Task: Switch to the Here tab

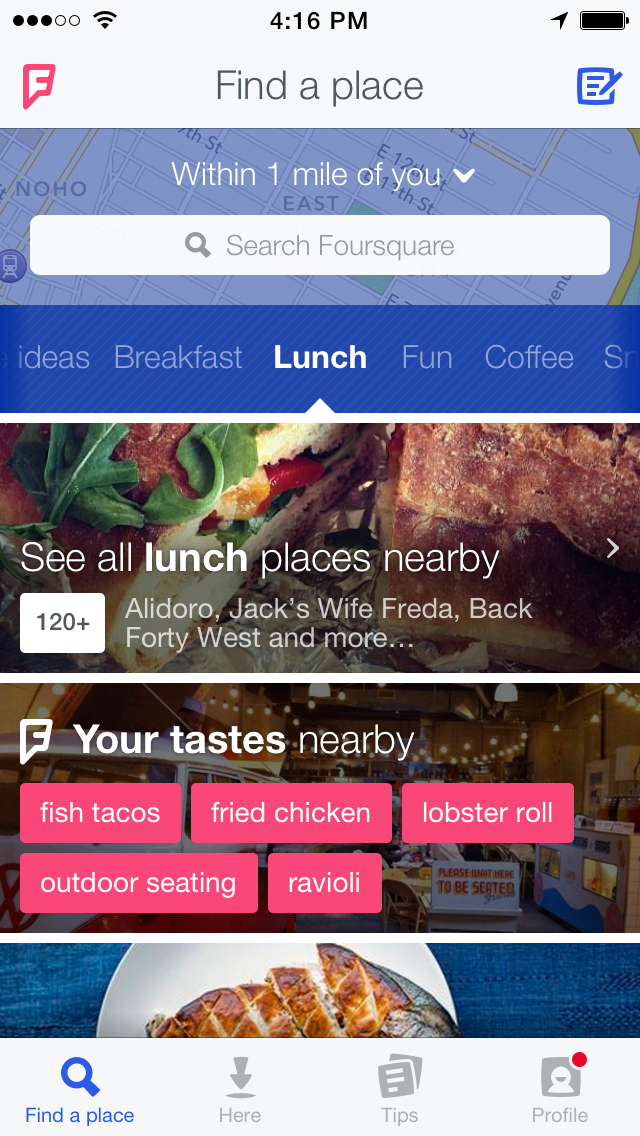Action: click(240, 1090)
